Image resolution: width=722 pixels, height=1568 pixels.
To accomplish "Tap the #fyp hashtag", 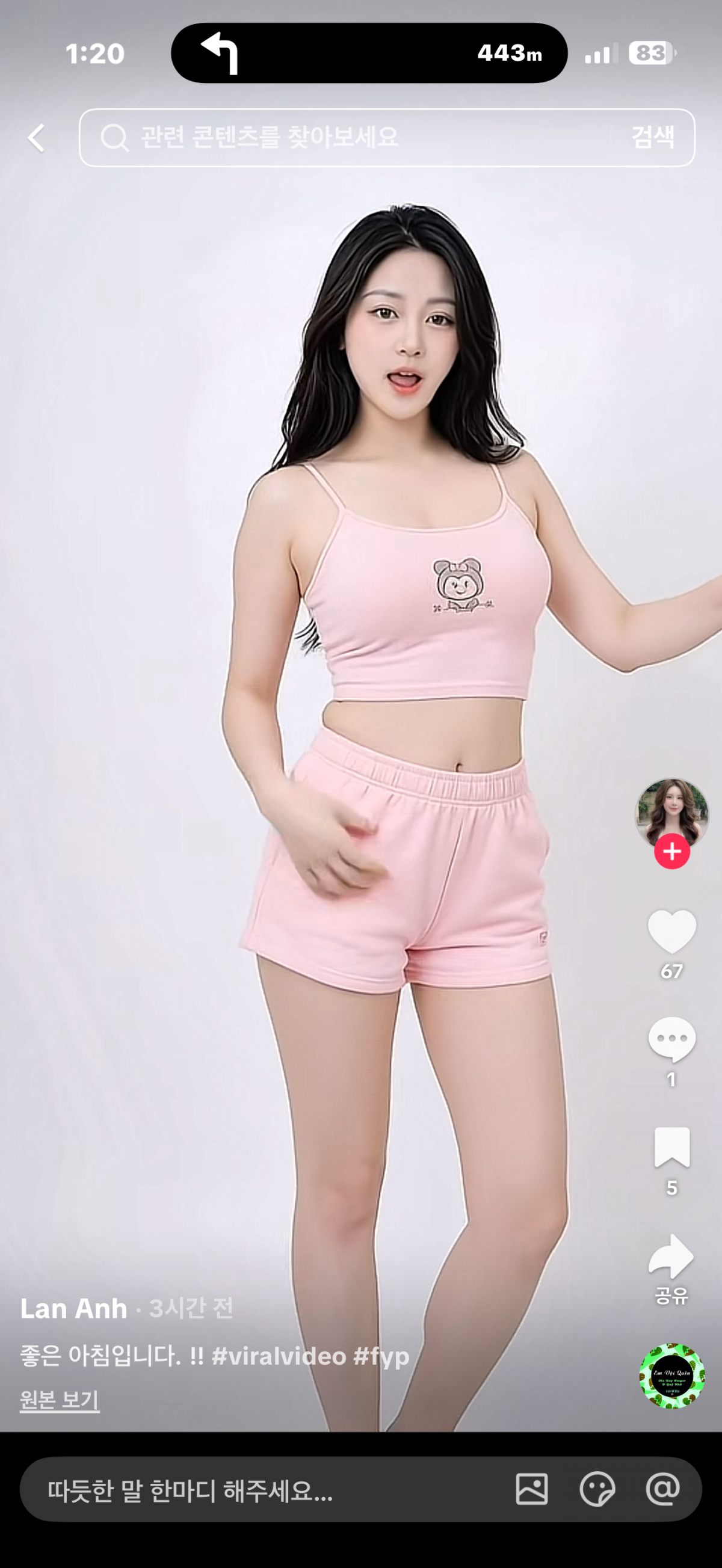I will (x=381, y=1356).
